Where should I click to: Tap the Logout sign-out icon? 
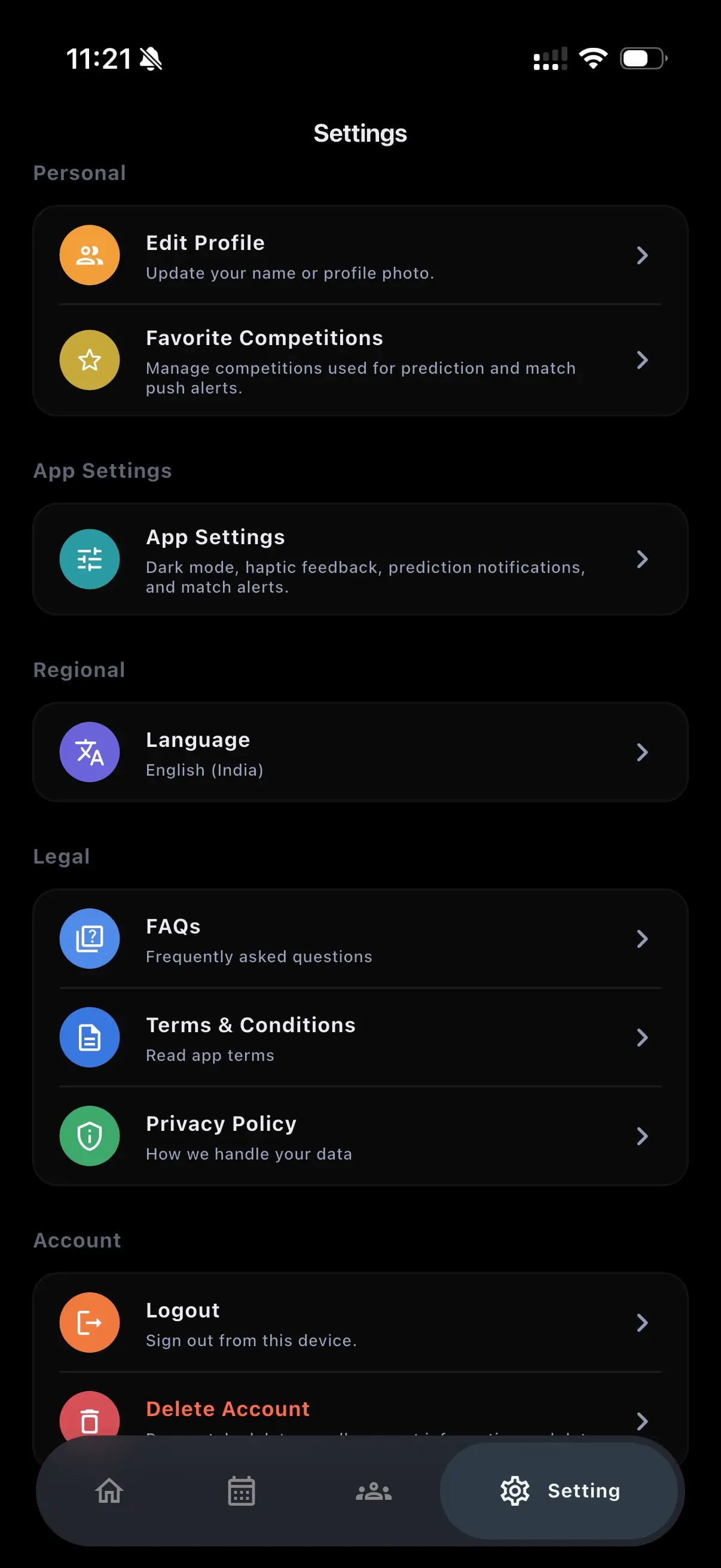[90, 1322]
